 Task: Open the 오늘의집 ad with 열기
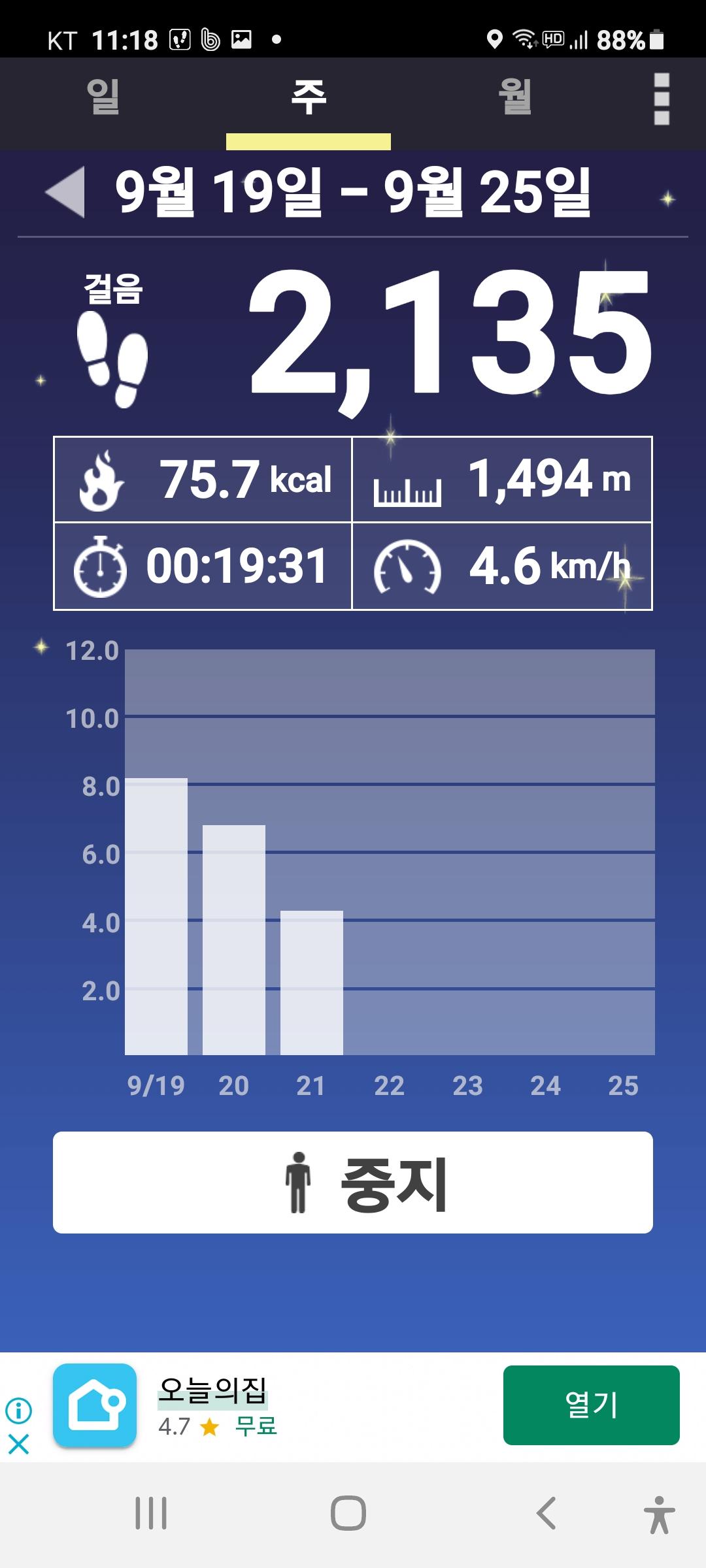(x=591, y=1405)
